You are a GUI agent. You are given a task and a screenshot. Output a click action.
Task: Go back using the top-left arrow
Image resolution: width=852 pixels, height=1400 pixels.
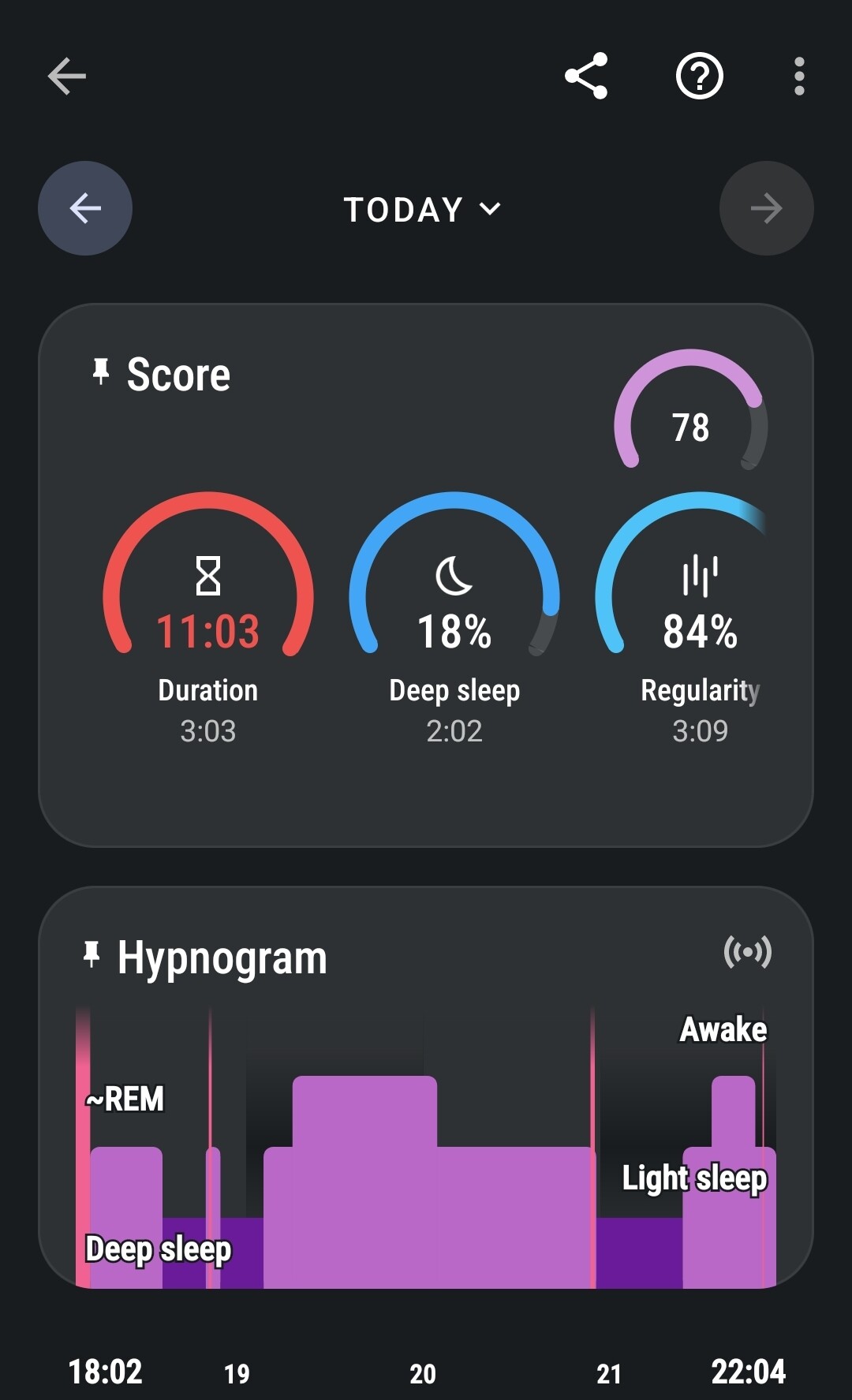click(66, 77)
